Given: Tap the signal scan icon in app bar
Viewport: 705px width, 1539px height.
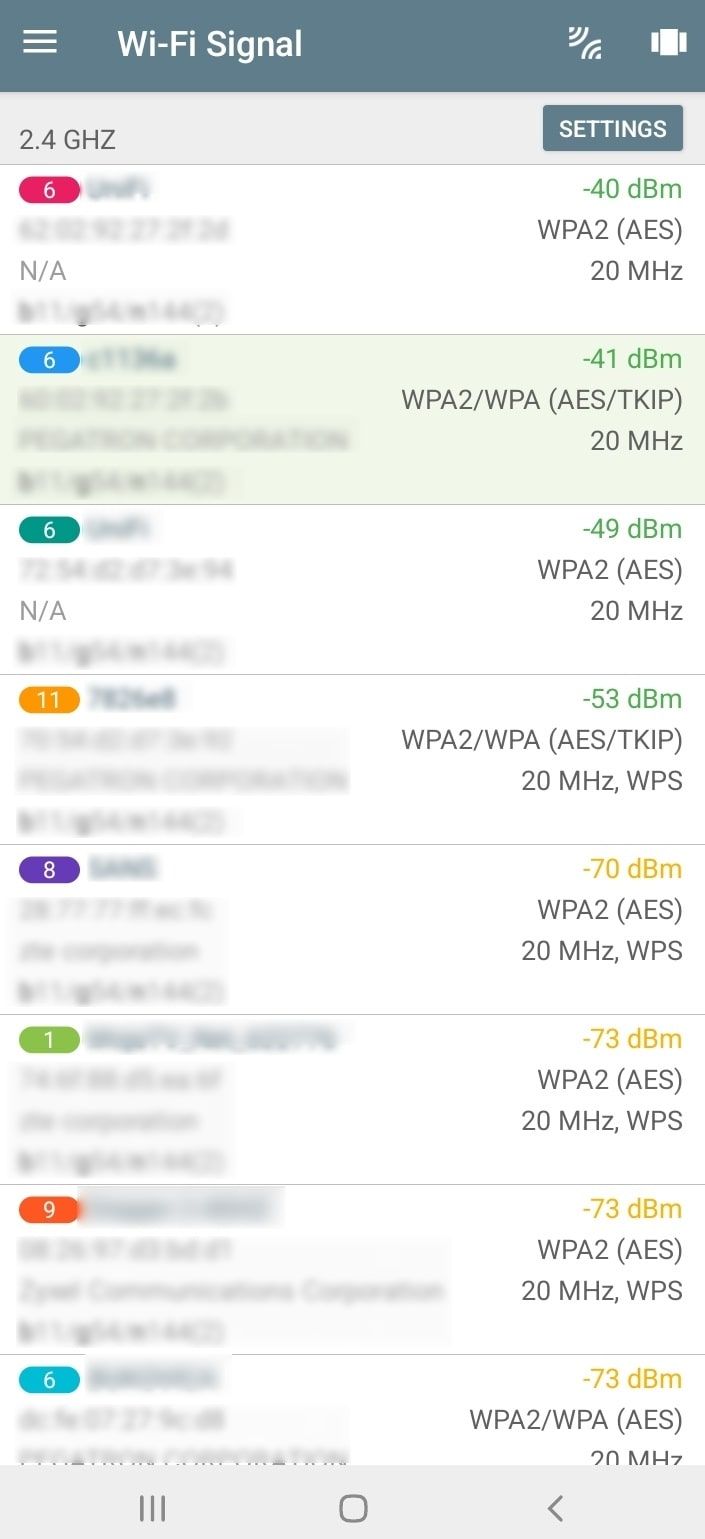Looking at the screenshot, I should tap(585, 43).
